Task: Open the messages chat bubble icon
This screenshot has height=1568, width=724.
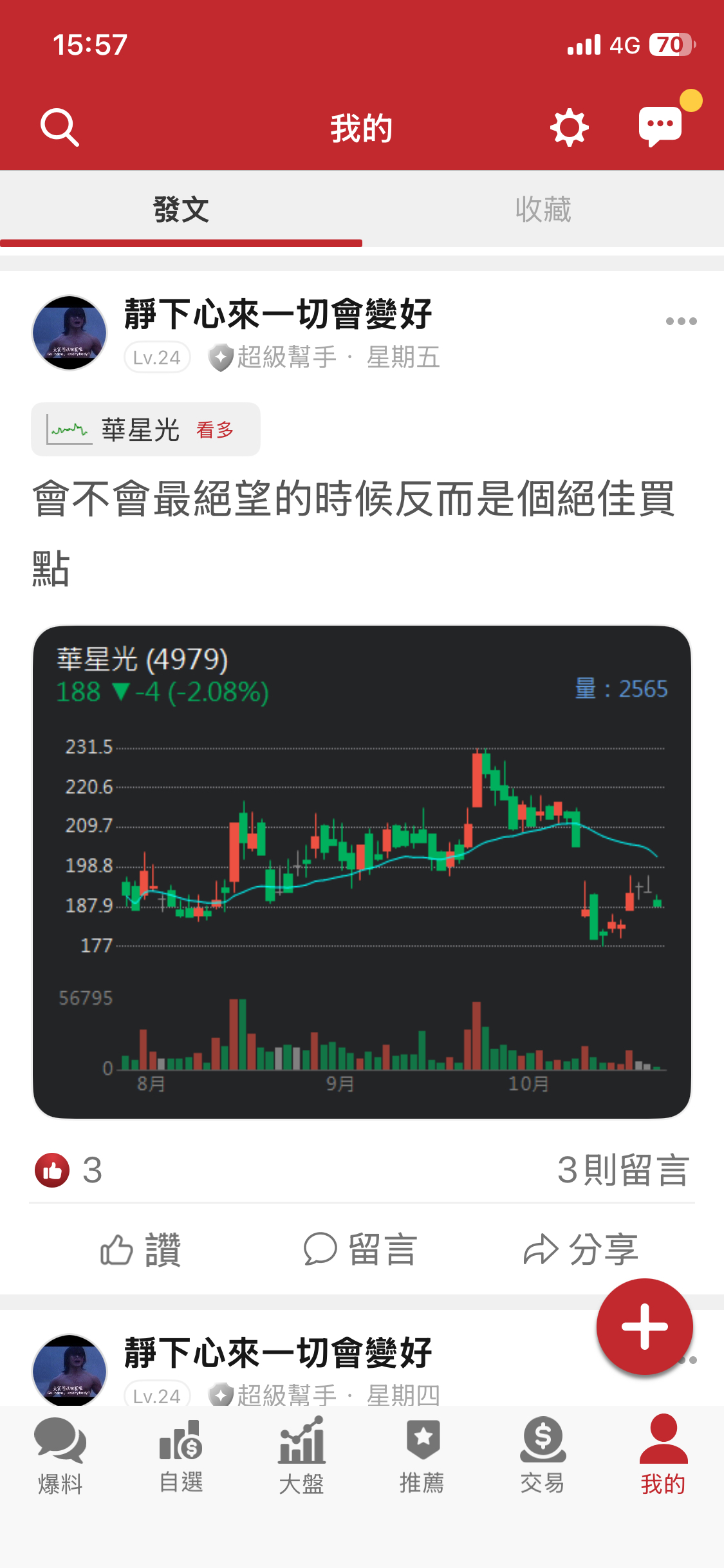Action: (x=660, y=126)
